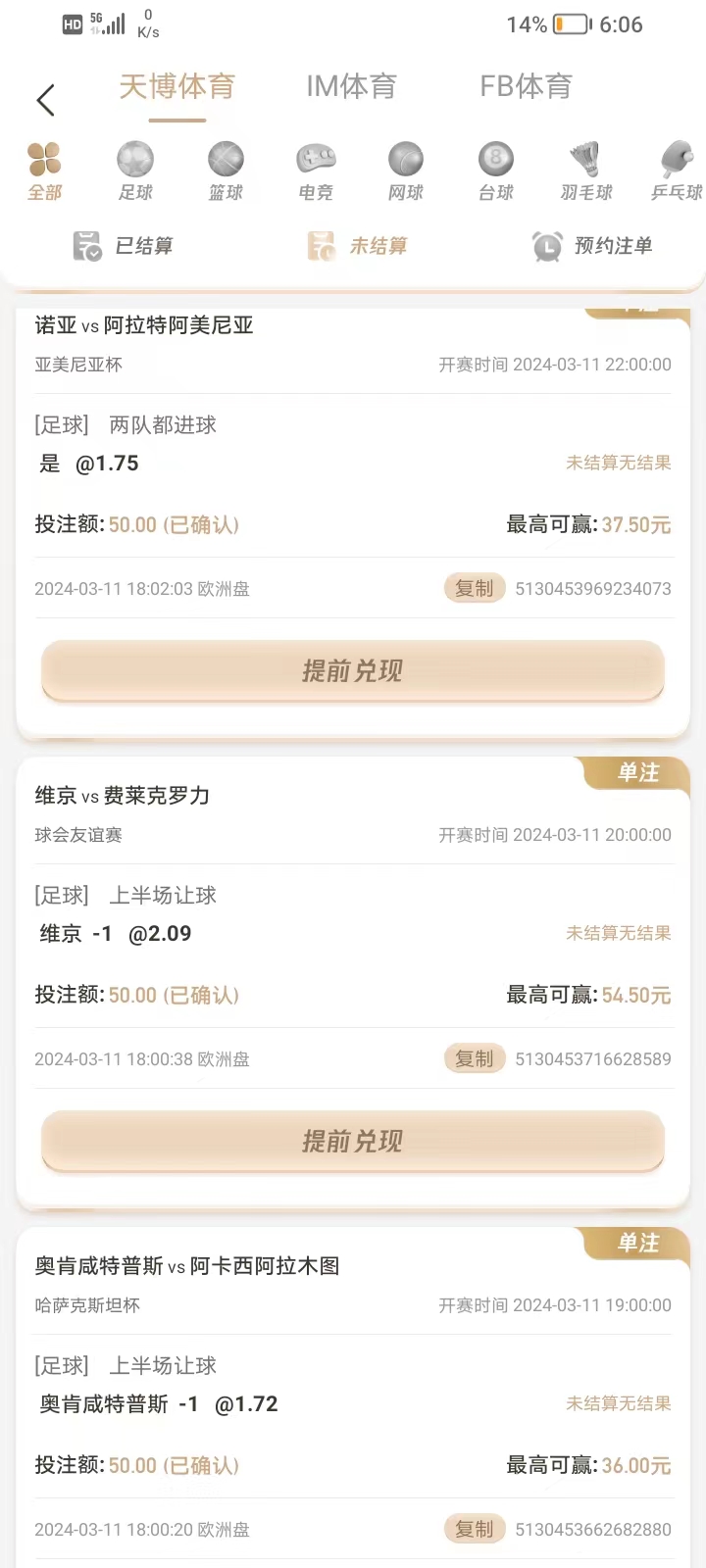Image resolution: width=706 pixels, height=1568 pixels.
Task: Switch to the IM体育 tab
Action: tap(351, 87)
